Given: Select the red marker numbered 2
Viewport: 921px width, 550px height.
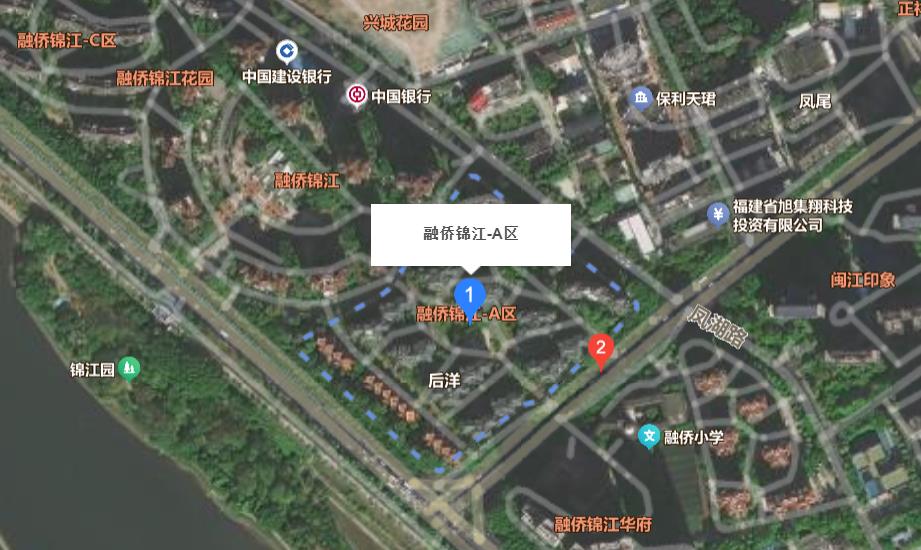Looking at the screenshot, I should pos(600,349).
